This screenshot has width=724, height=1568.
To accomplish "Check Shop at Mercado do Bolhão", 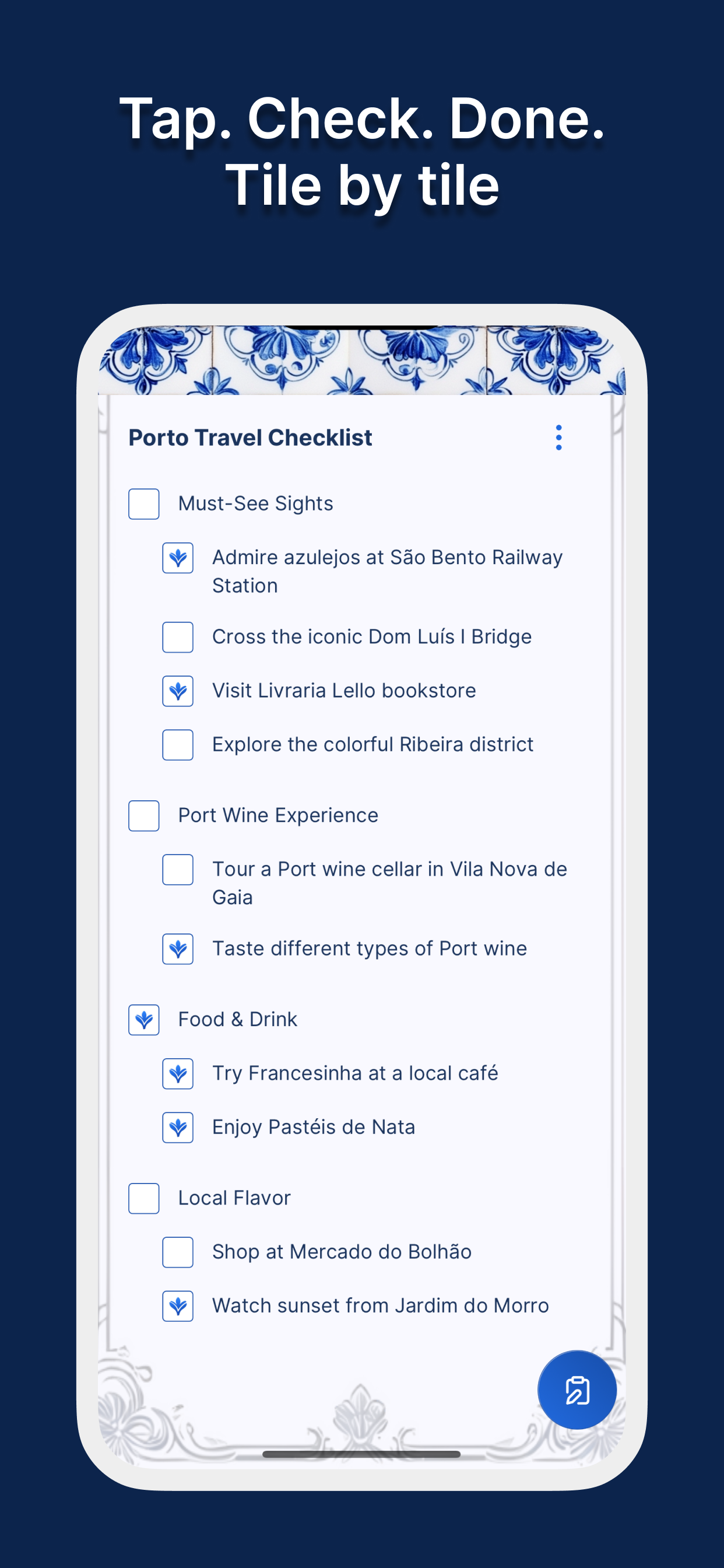I will (x=177, y=1252).
